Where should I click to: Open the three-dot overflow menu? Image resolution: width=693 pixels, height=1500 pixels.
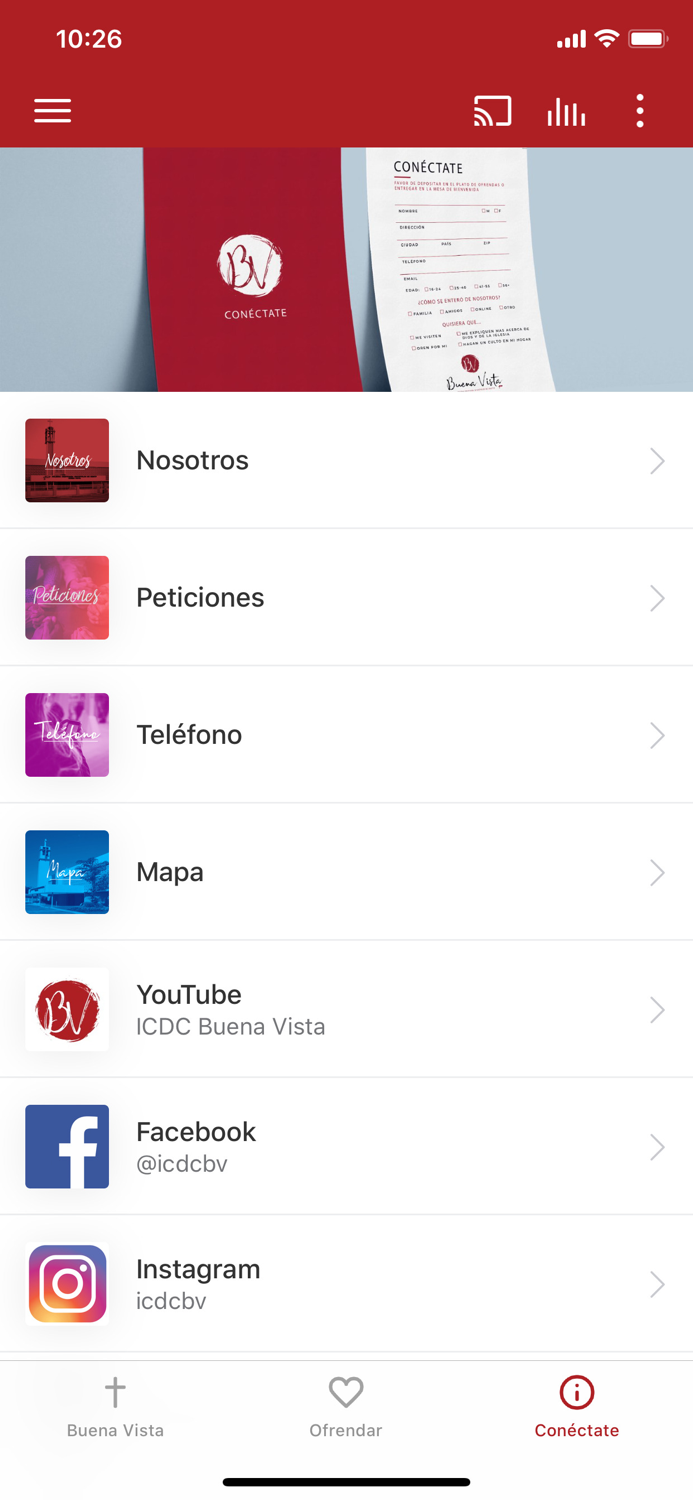pyautogui.click(x=640, y=111)
